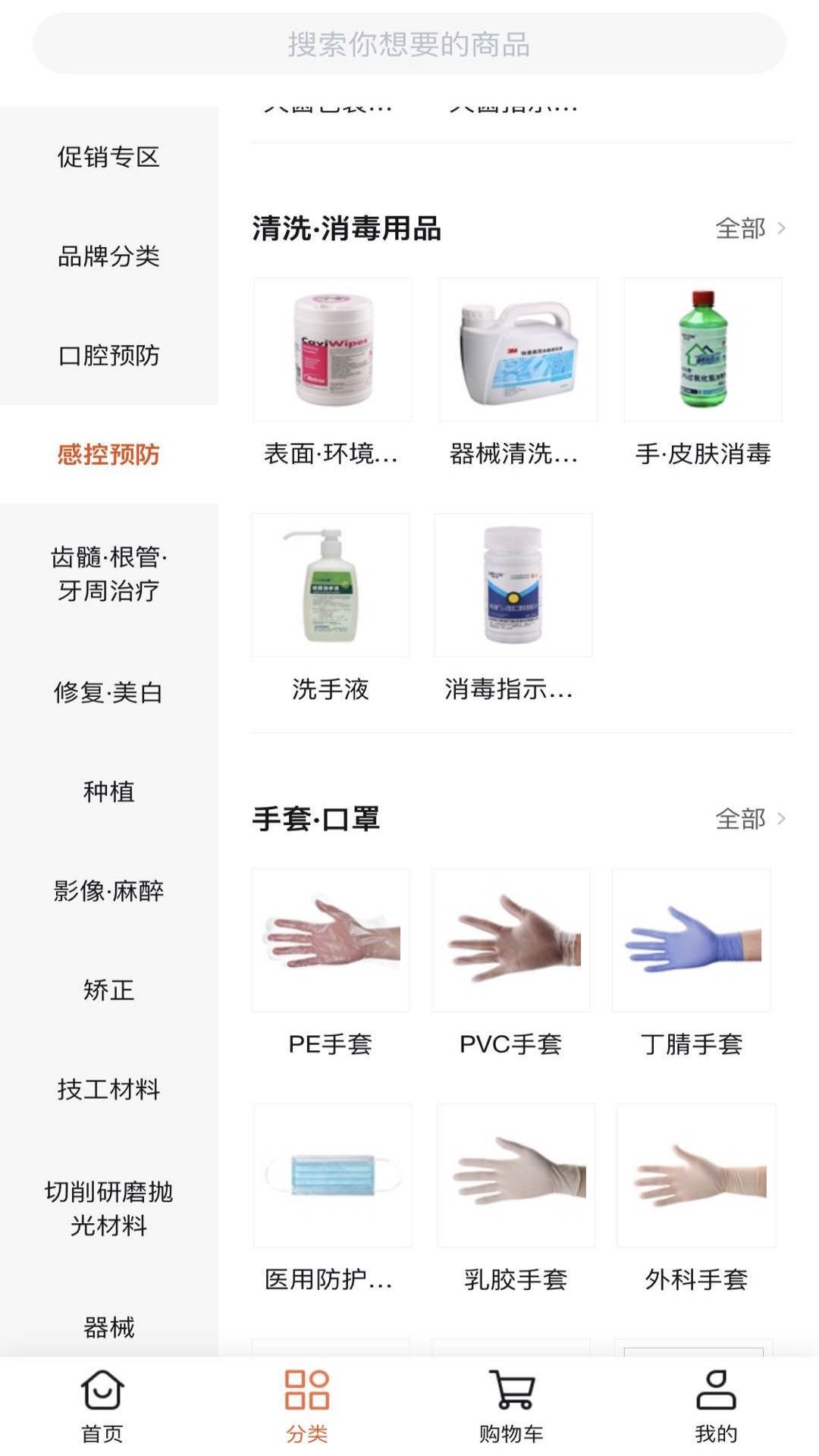Screen dimensions: 819x1456
Task: Tap the search box for products
Action: click(409, 44)
